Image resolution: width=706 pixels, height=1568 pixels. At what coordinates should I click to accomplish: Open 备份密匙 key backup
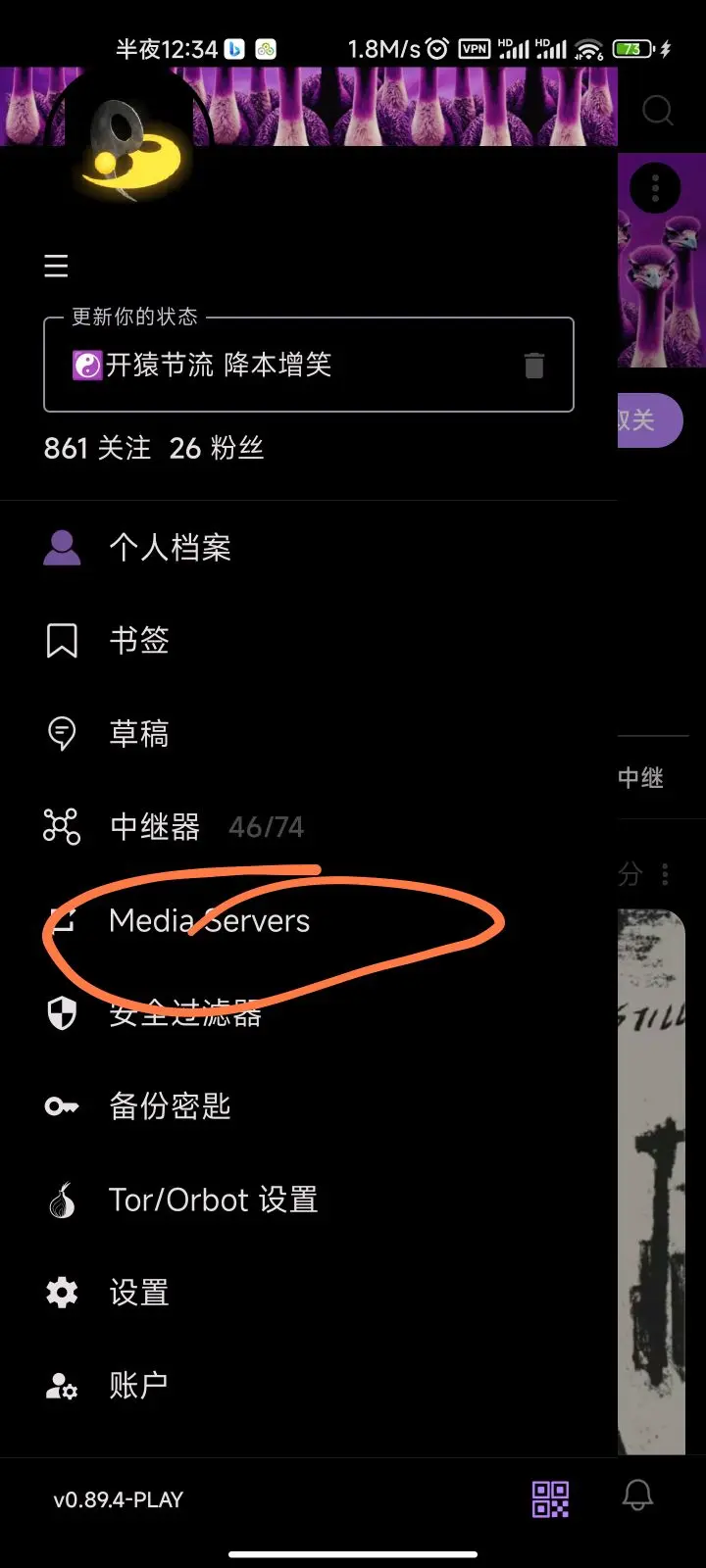point(170,1106)
